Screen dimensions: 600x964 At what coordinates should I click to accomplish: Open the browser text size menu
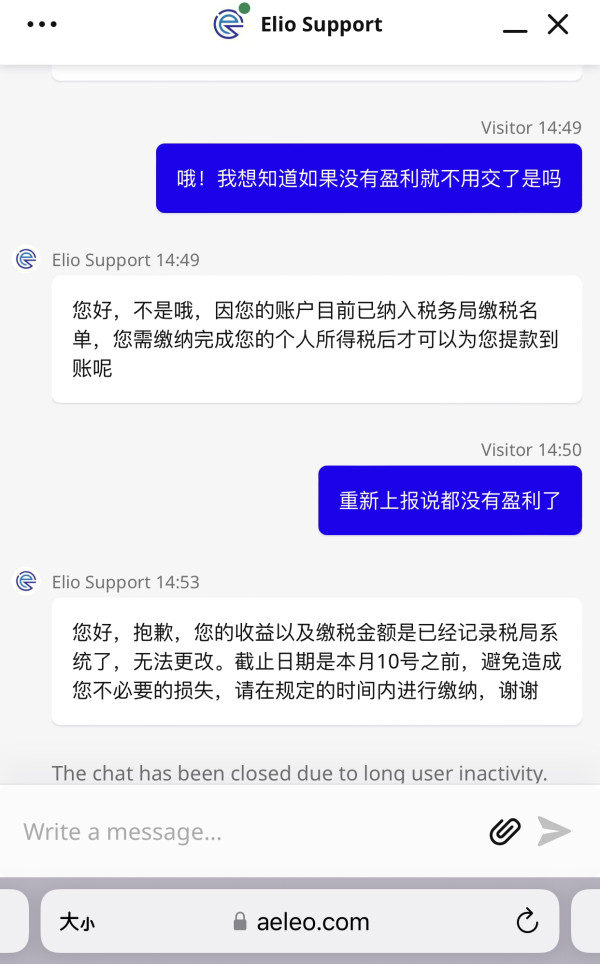point(77,922)
